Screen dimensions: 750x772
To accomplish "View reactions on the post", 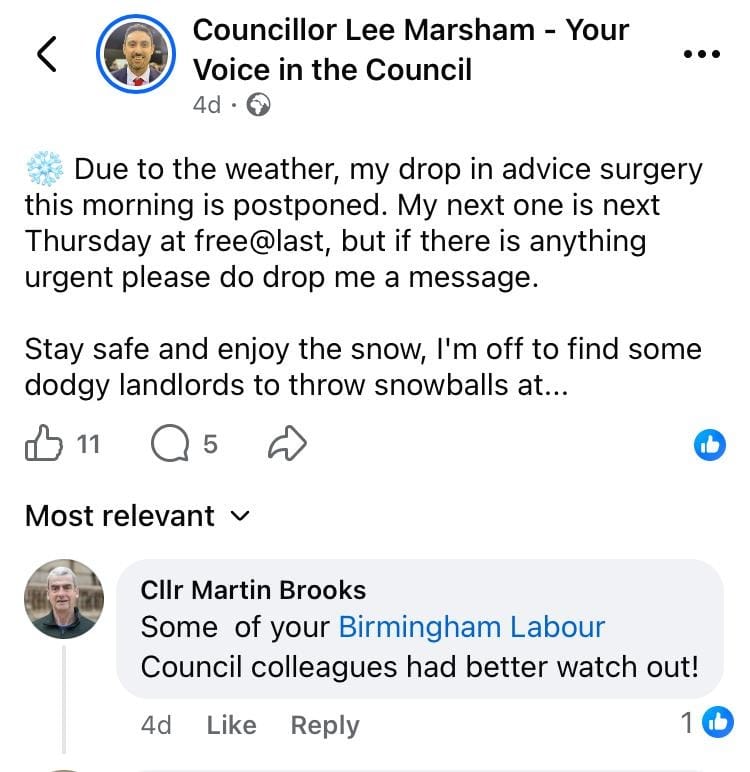I will click(709, 445).
